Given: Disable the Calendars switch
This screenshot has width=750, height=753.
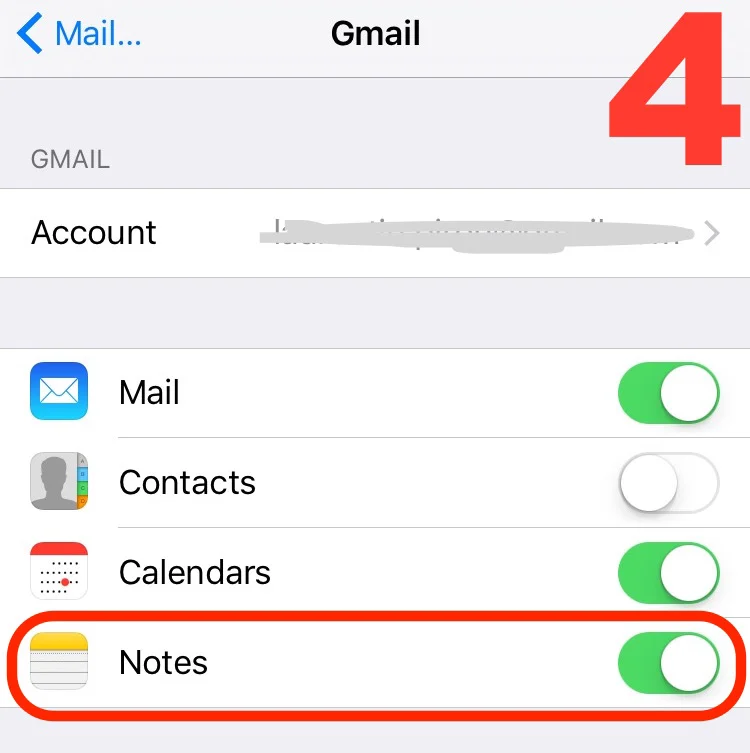Looking at the screenshot, I should 668,573.
